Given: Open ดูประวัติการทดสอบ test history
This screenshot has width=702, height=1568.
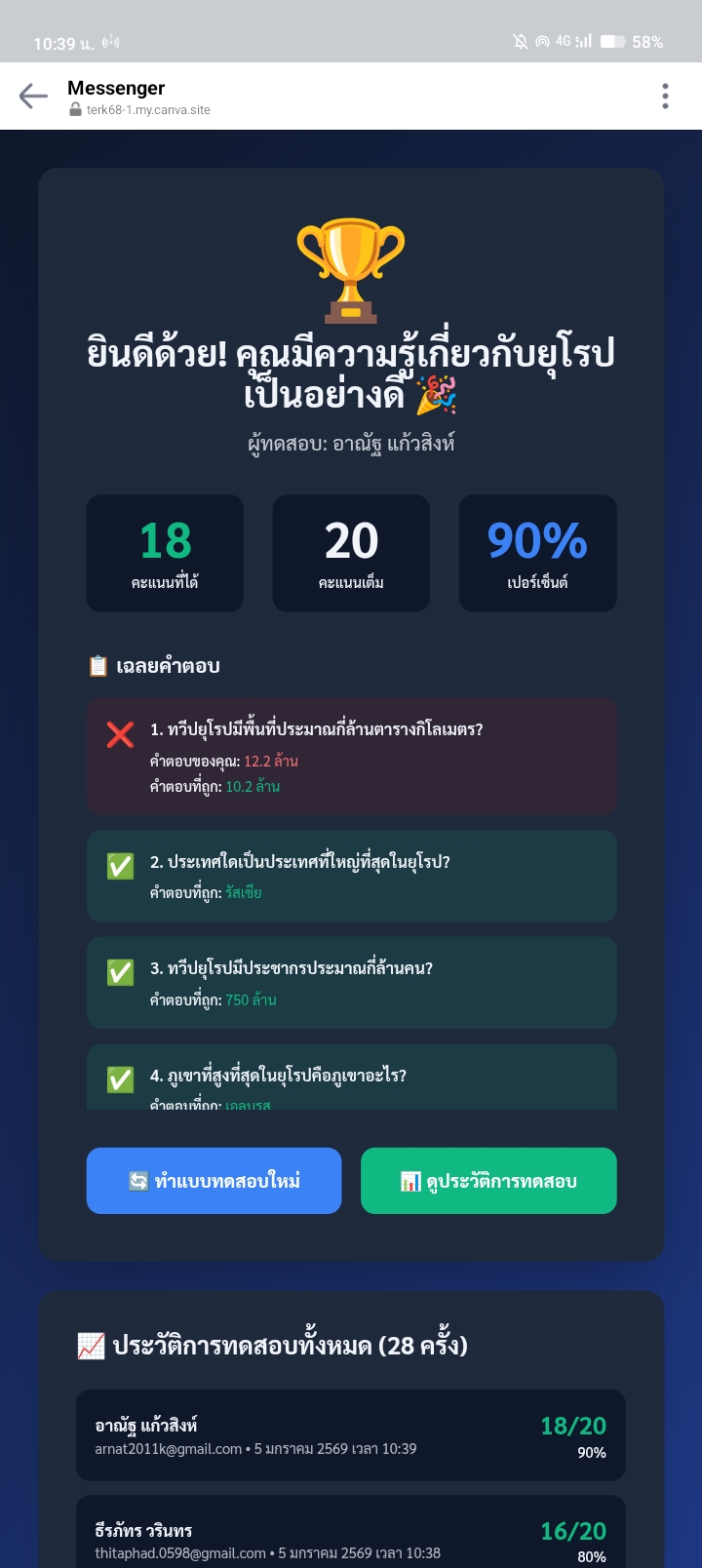Looking at the screenshot, I should pyautogui.click(x=488, y=1181).
